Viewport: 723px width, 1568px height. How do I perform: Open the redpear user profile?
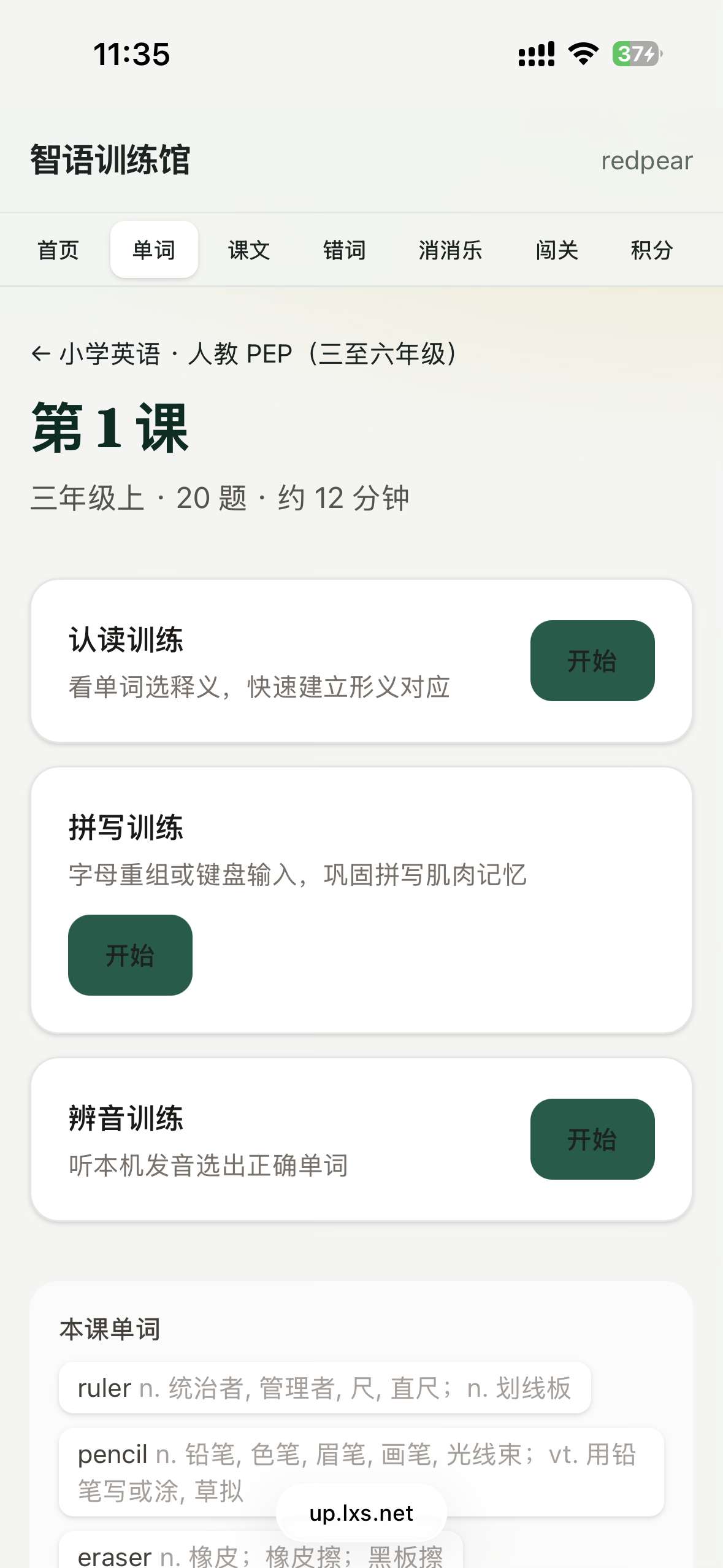click(646, 161)
